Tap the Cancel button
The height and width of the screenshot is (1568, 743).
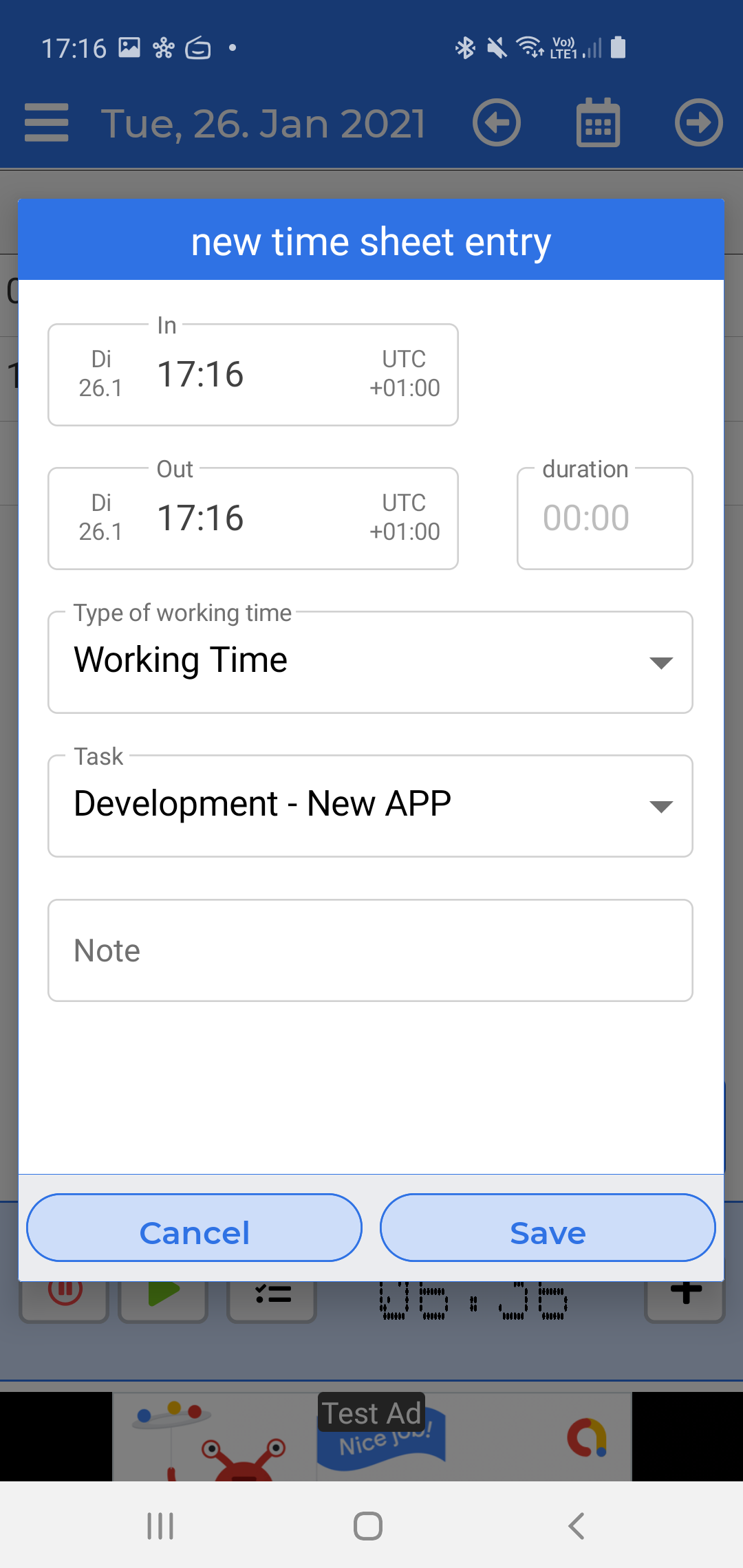[194, 1228]
